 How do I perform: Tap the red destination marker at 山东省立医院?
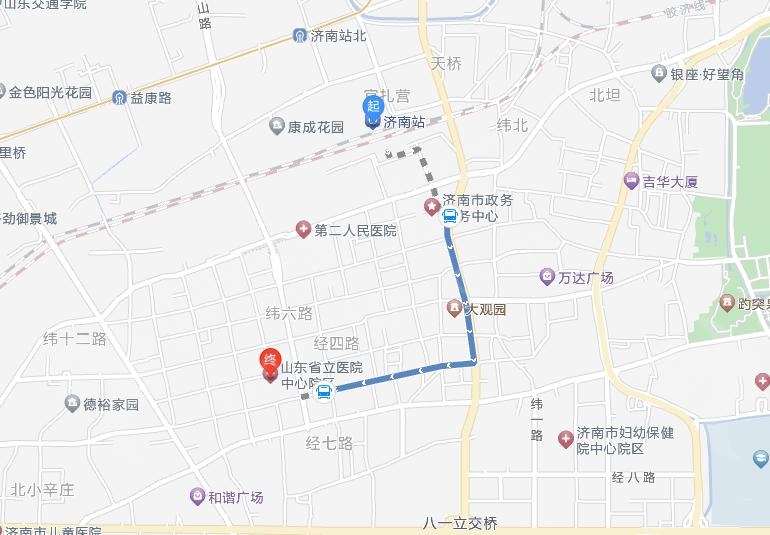(x=269, y=359)
